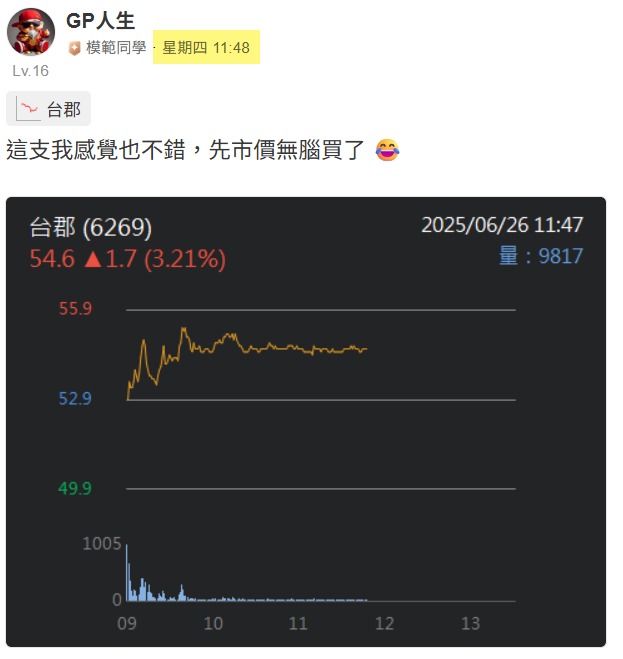Viewport: 623px width, 659px height.
Task: Enlarge the 台郡 (6269) chart image
Action: click(306, 422)
